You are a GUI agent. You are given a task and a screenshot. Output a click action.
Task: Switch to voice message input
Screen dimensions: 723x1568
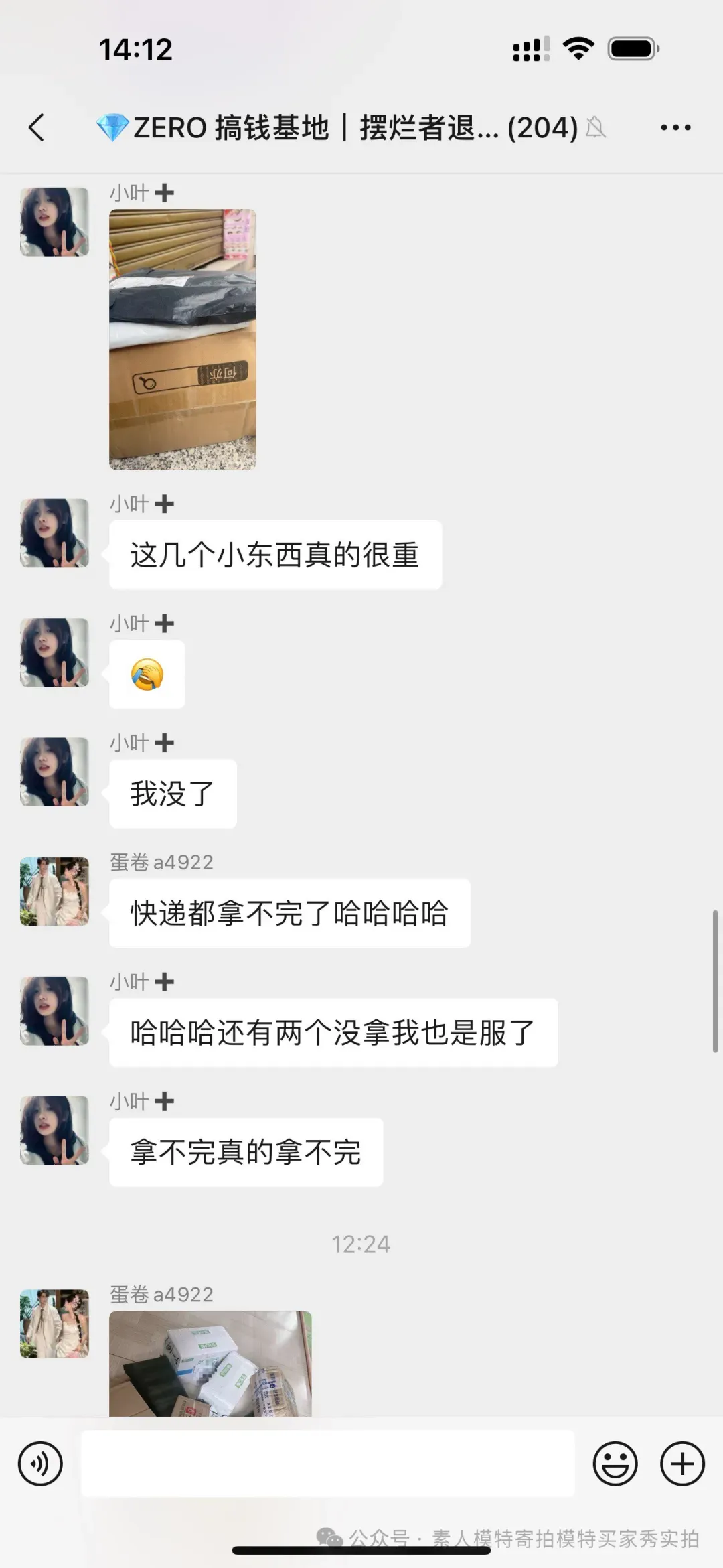point(40,1464)
